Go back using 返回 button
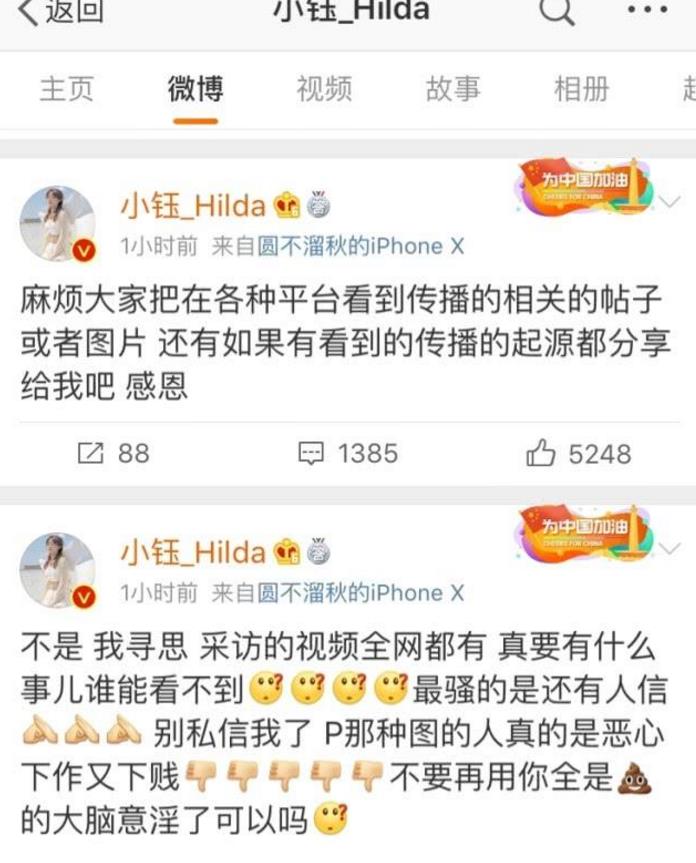 pyautogui.click(x=60, y=12)
